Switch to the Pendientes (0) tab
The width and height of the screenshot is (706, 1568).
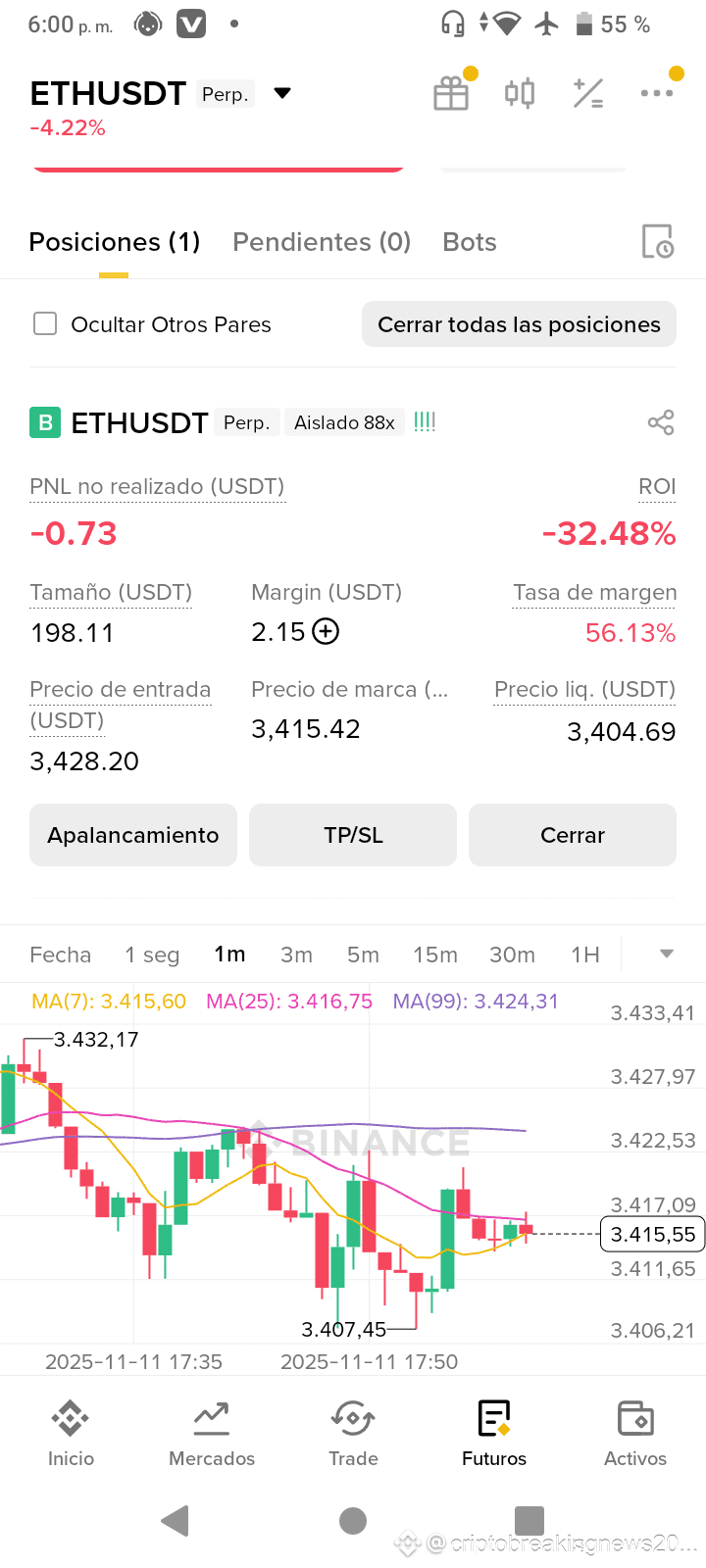(x=322, y=242)
